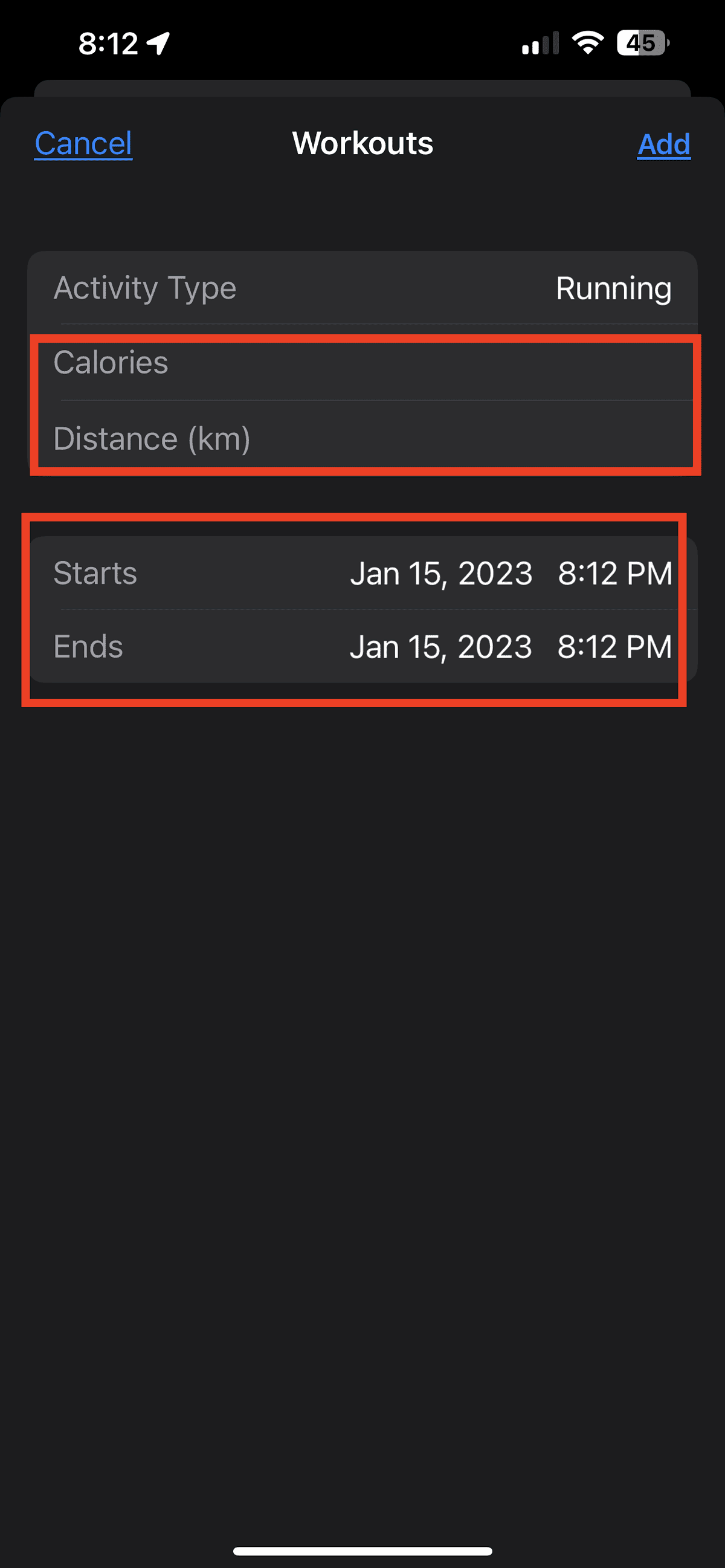The height and width of the screenshot is (1568, 725).
Task: Open the Starts date picker
Action: (x=442, y=572)
